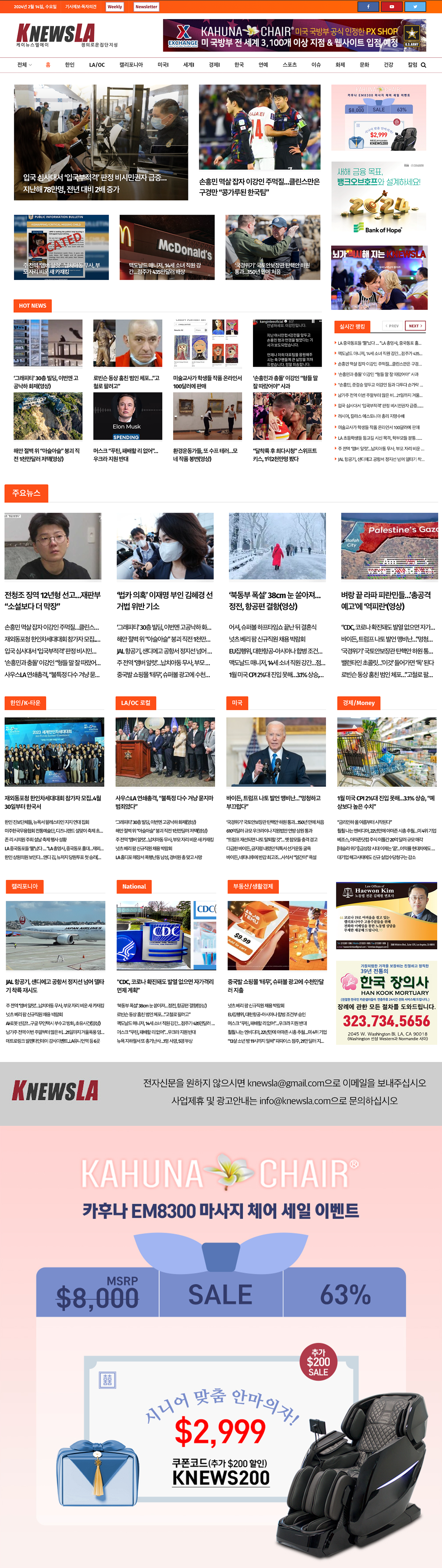Viewport: 442px width, 1568px height.
Task: Open the search magnifier in the navigation bar
Action: click(x=423, y=65)
